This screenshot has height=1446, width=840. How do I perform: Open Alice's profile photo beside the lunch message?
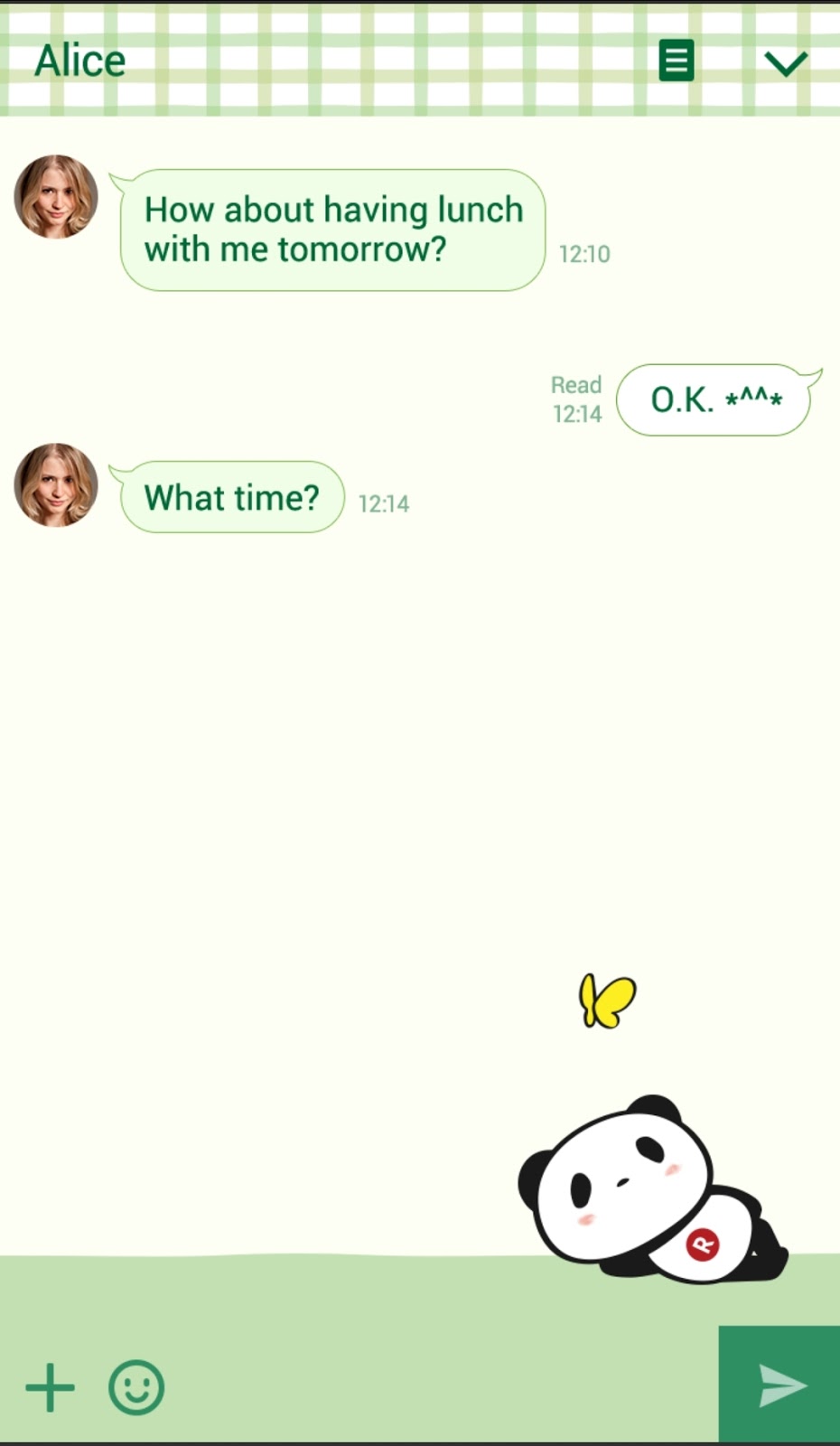click(56, 197)
